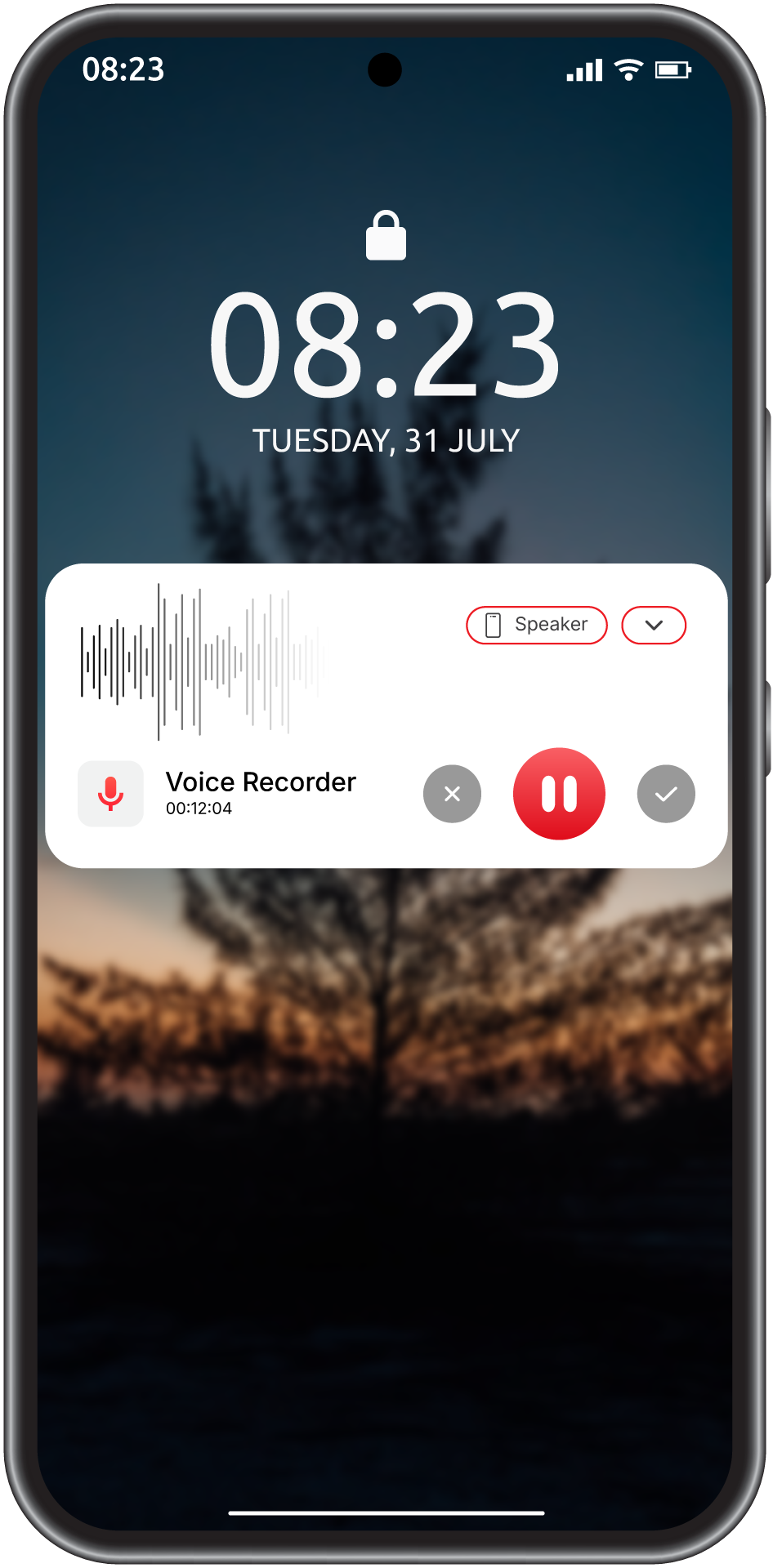Tap the Tuesday, 31 July date label
This screenshot has height=1568, width=773.
pos(386,441)
